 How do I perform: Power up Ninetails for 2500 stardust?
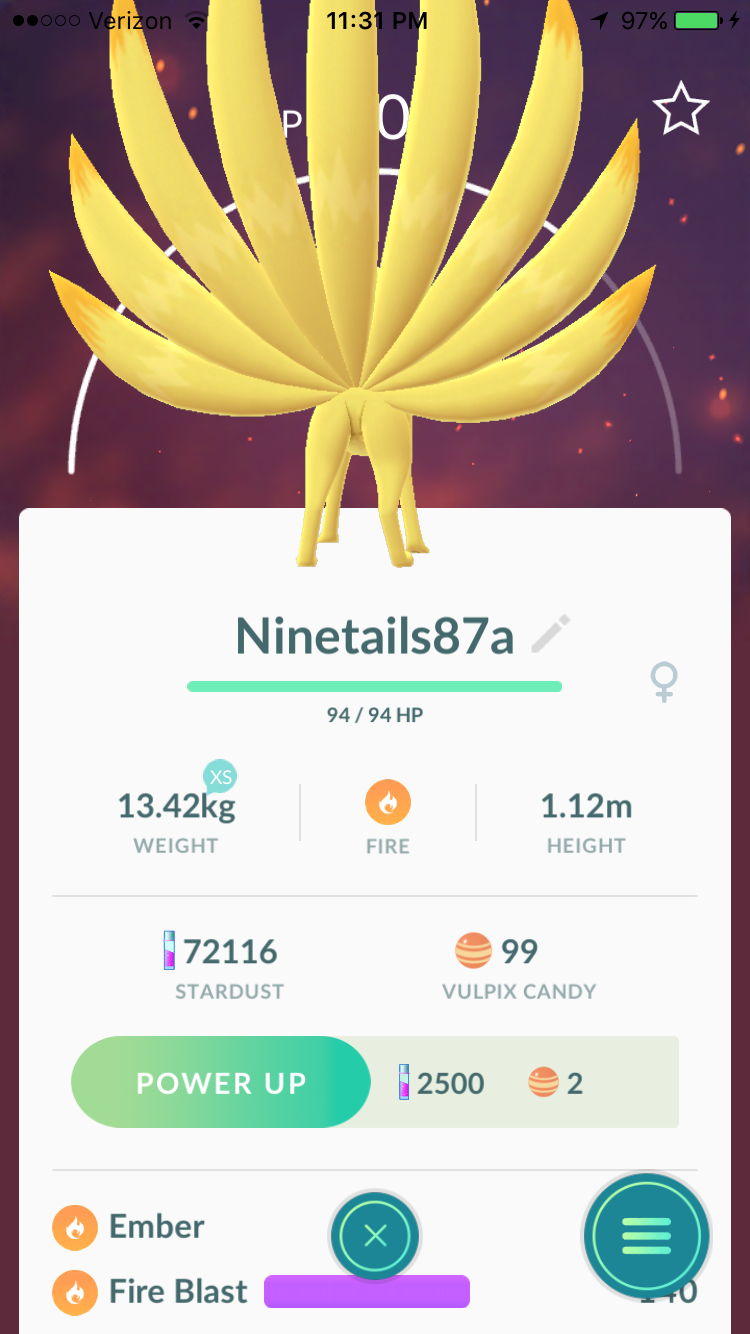tap(222, 1082)
